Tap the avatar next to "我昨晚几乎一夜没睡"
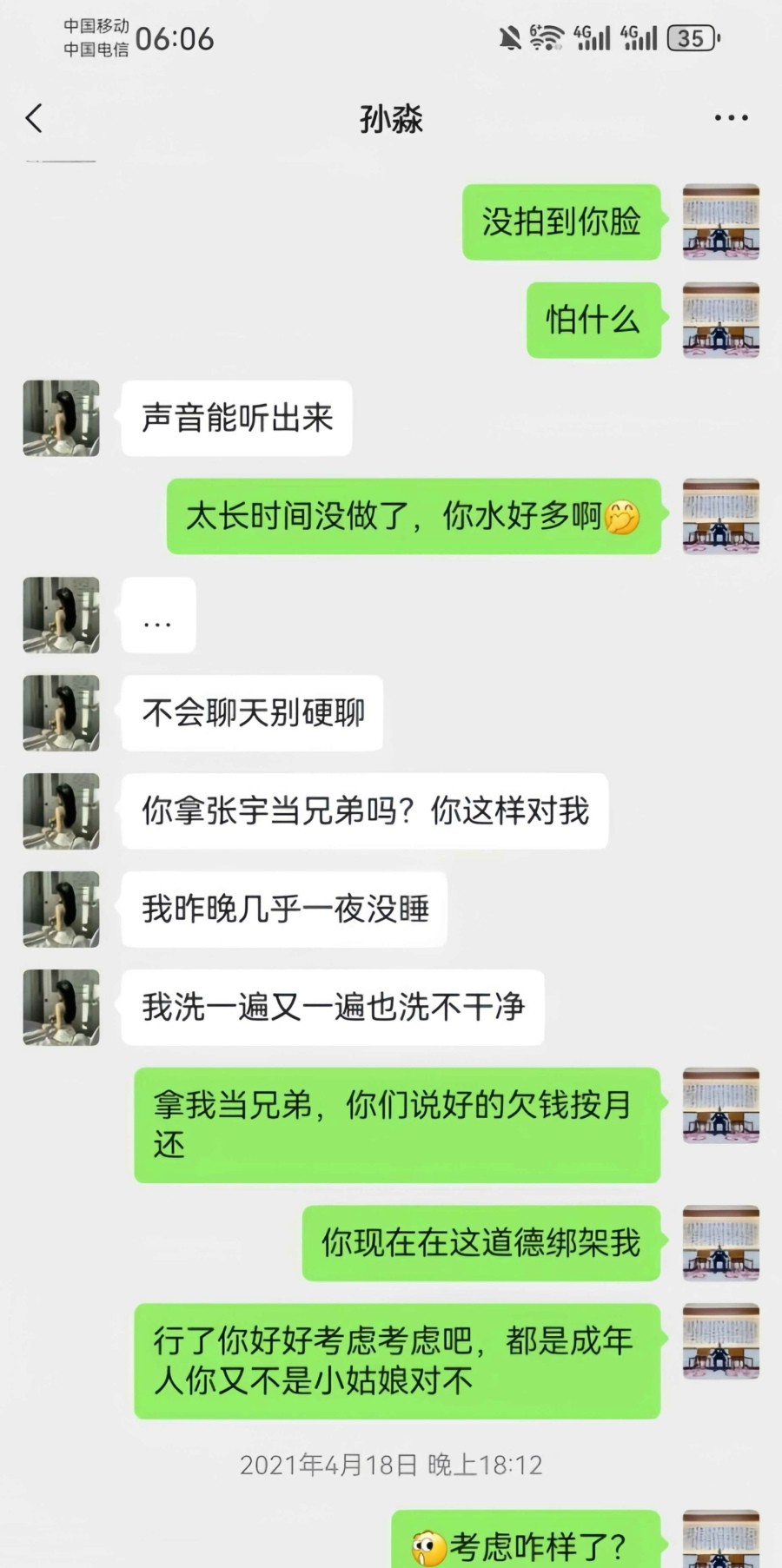 pyautogui.click(x=61, y=909)
